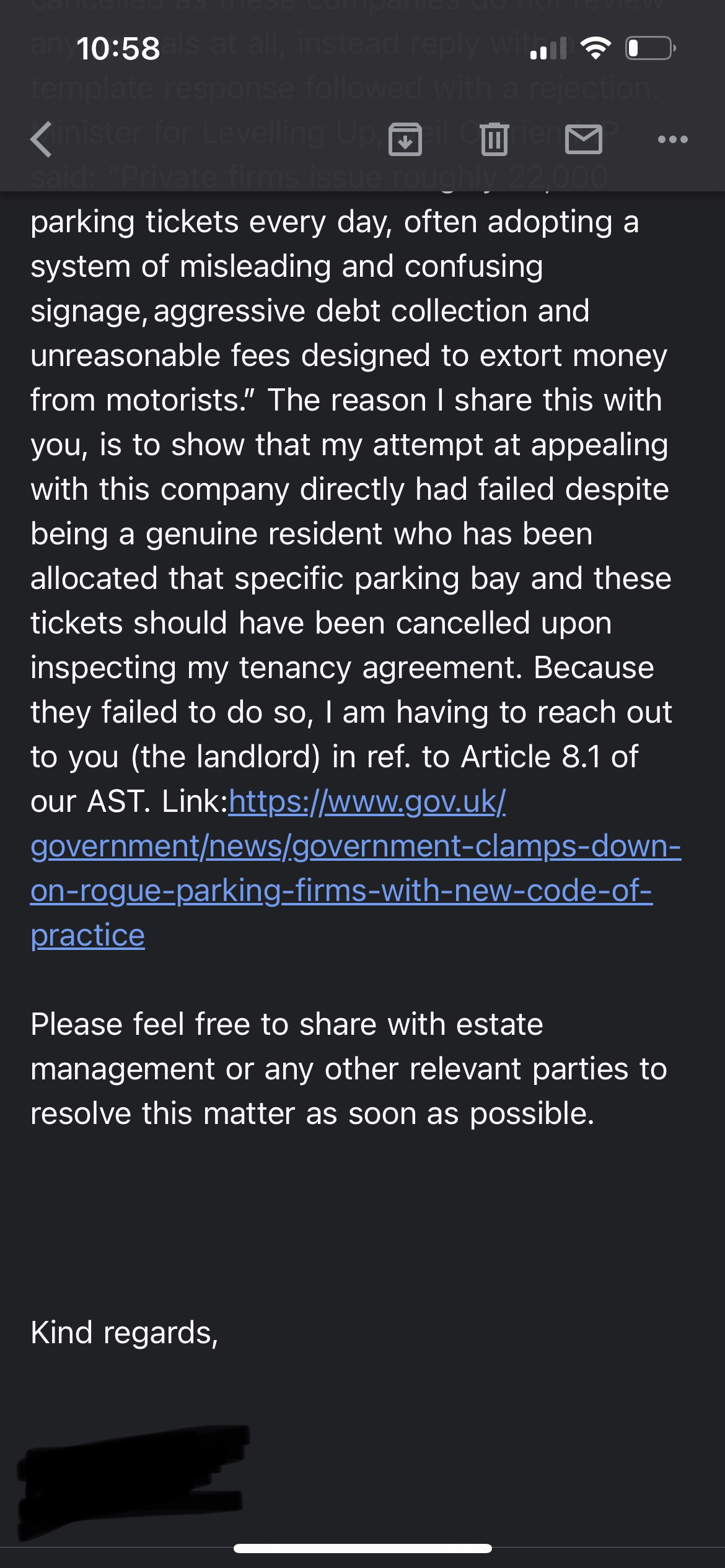Open the three-dot overflow menu

673,139
